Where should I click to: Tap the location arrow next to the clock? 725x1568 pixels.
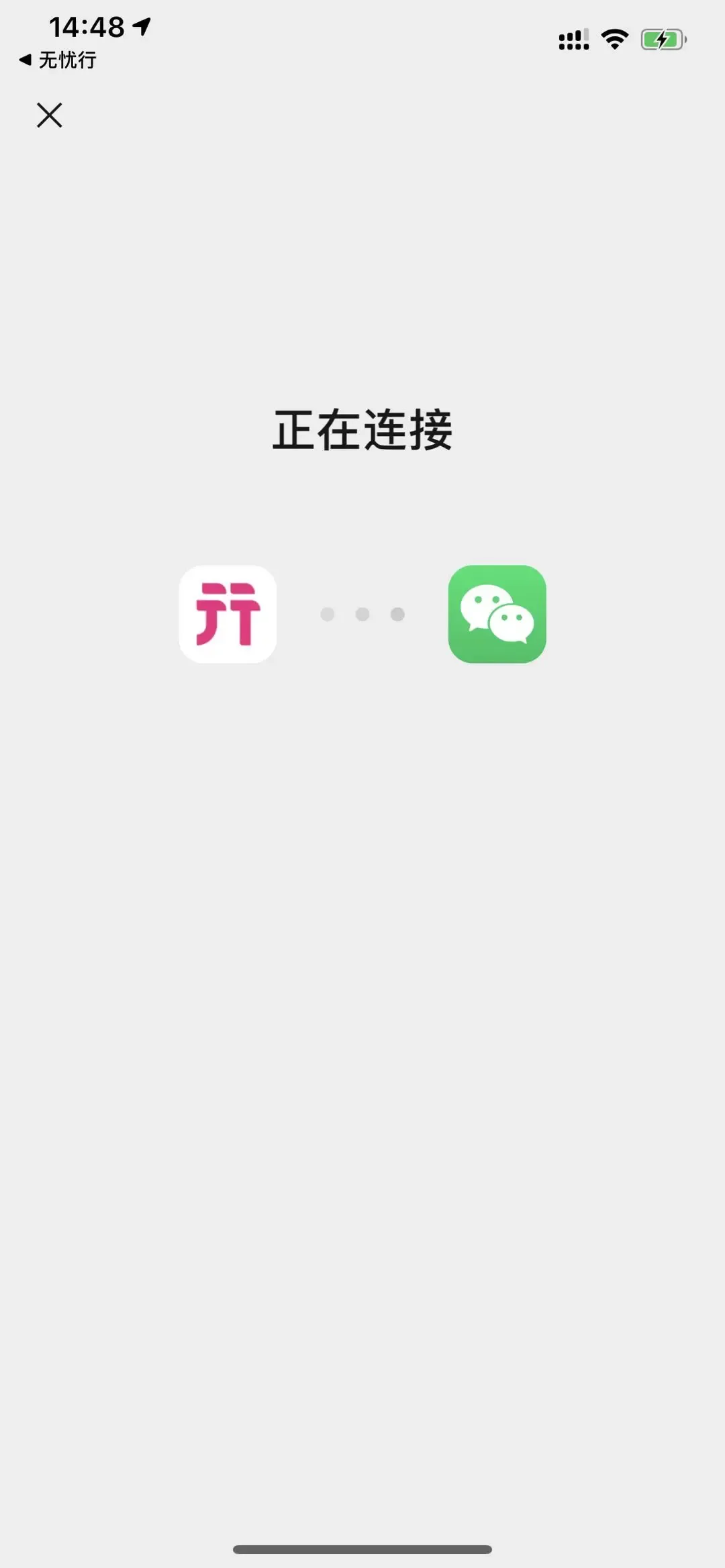coord(141,25)
